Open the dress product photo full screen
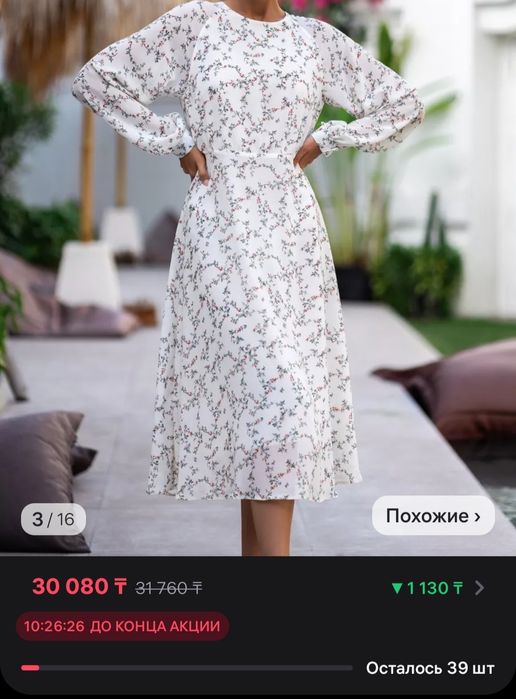This screenshot has height=699, width=516. [x=258, y=277]
